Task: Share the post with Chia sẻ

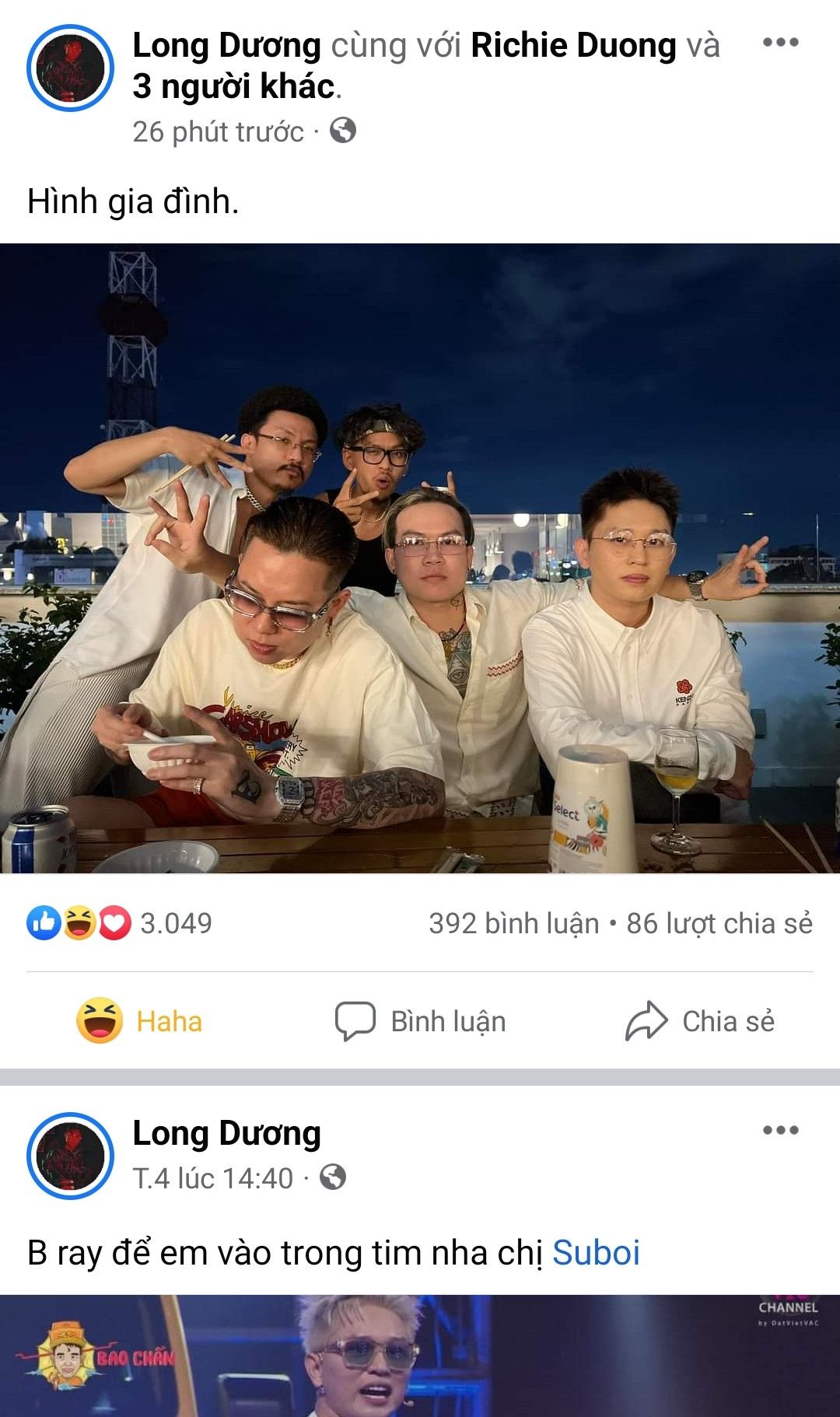Action: click(700, 1021)
